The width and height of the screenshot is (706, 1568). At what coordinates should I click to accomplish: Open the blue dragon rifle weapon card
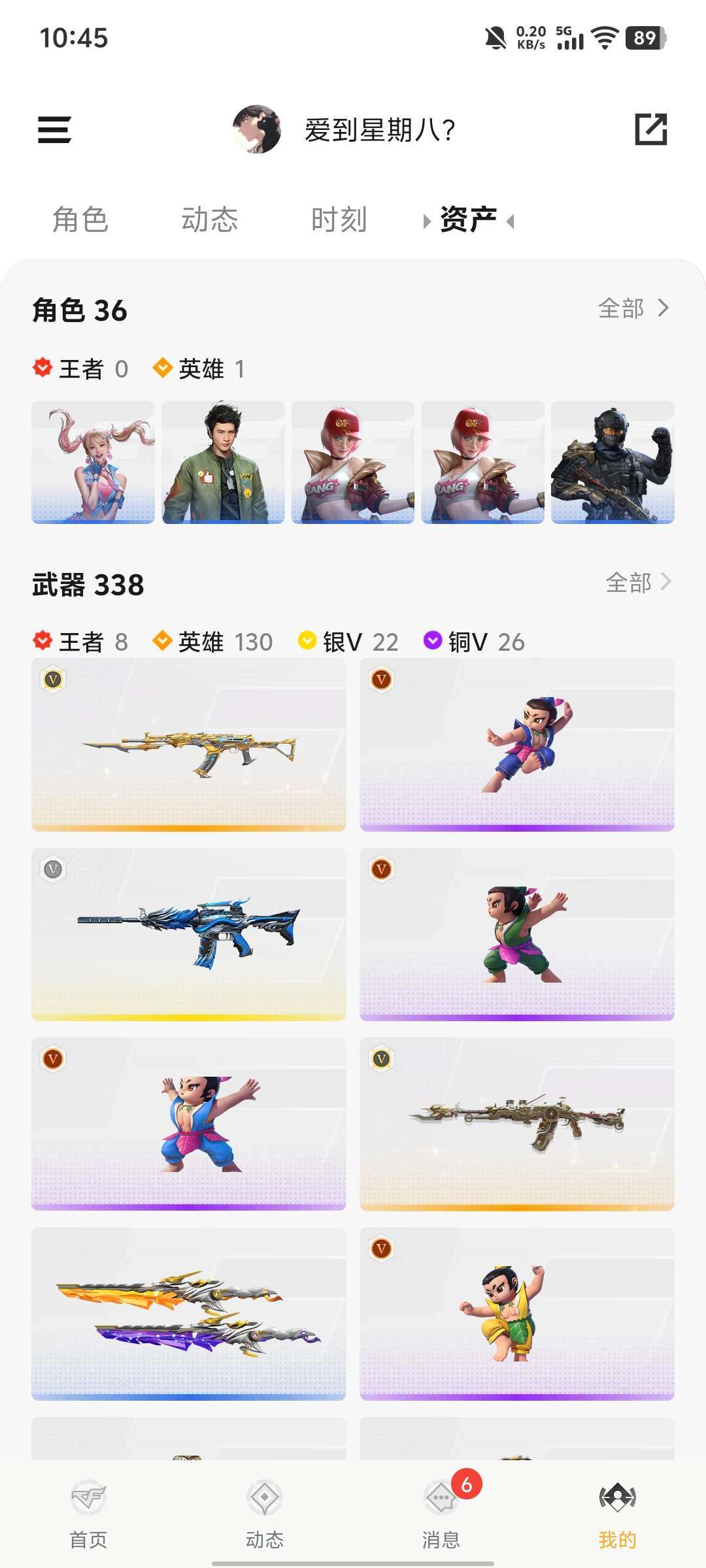(188, 934)
